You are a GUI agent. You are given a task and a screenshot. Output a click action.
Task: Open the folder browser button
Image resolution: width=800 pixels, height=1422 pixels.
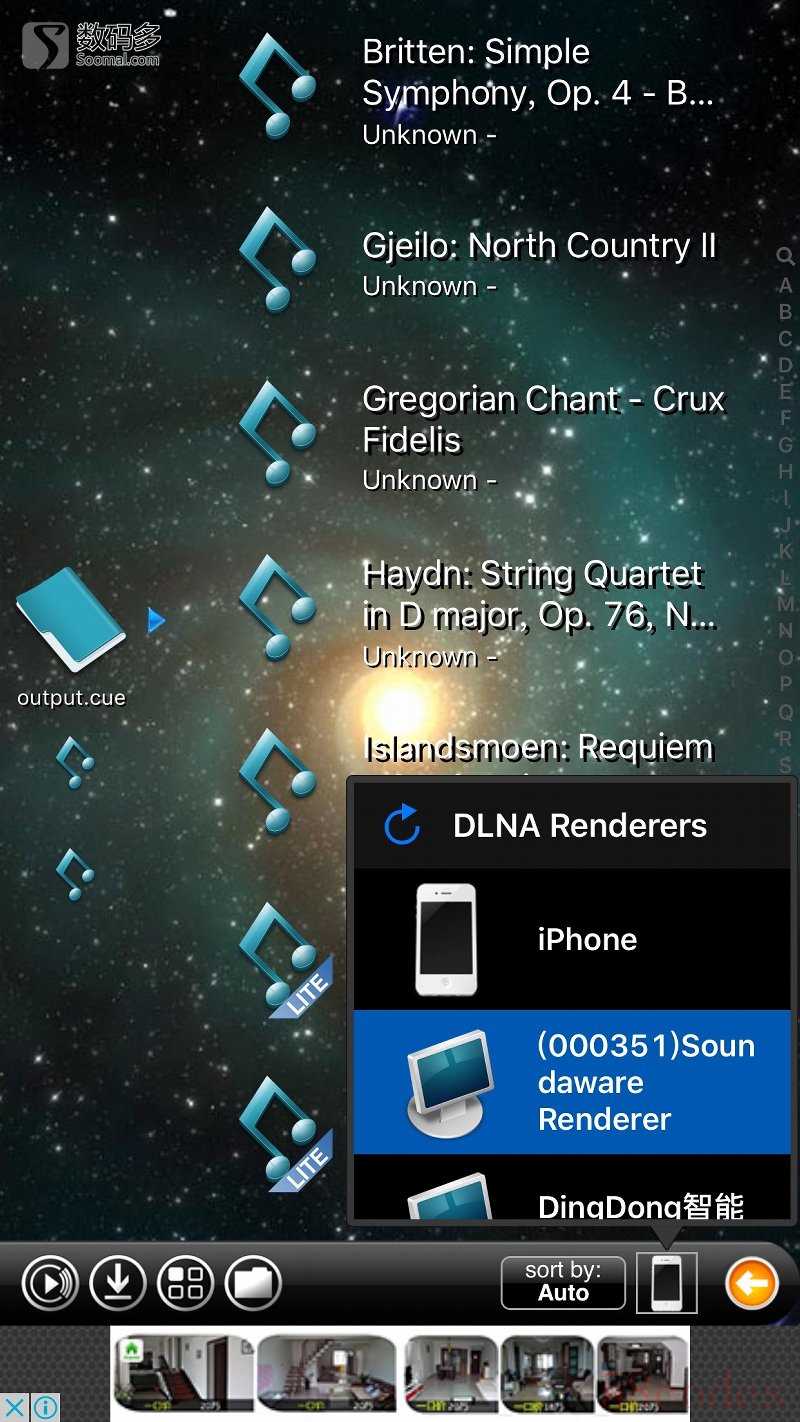253,1282
